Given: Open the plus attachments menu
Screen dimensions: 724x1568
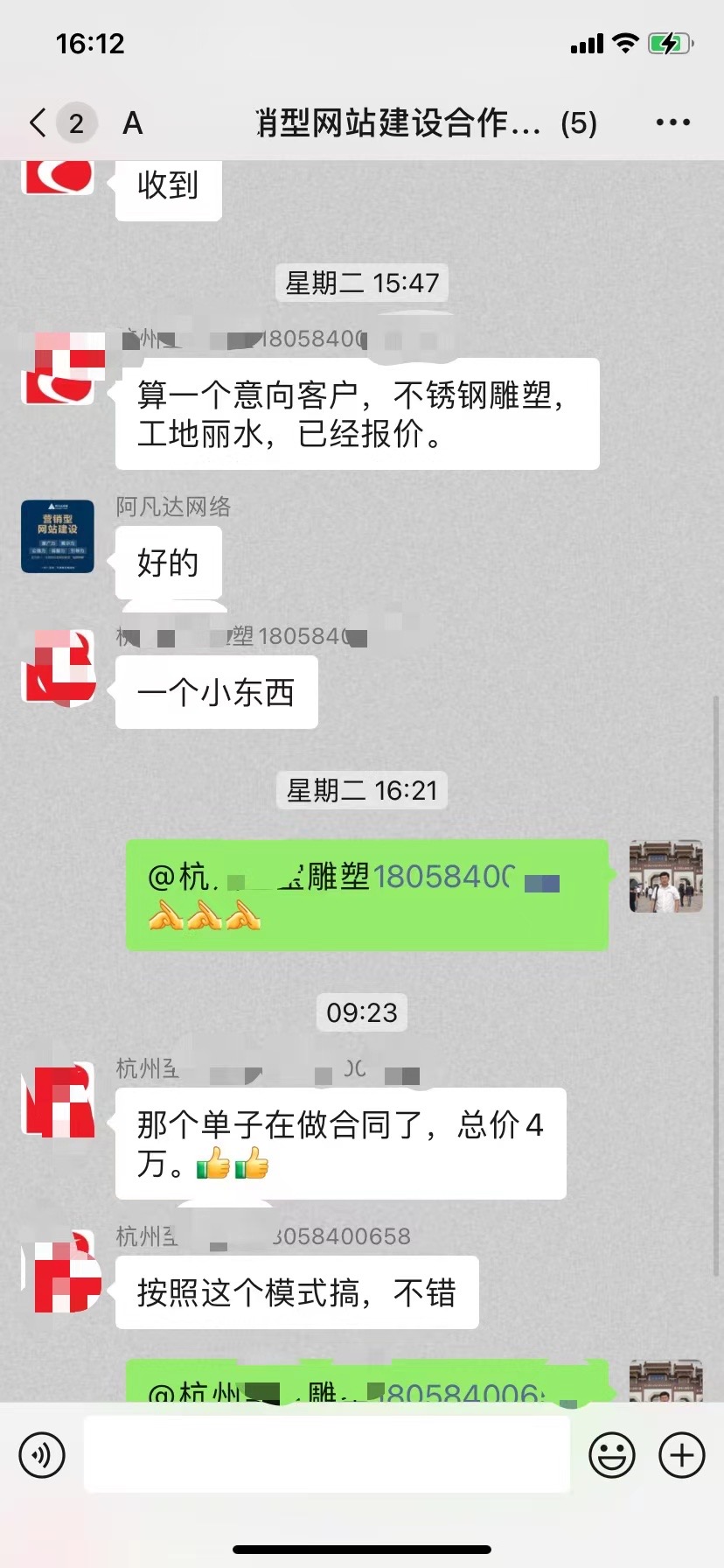Looking at the screenshot, I should [682, 1455].
